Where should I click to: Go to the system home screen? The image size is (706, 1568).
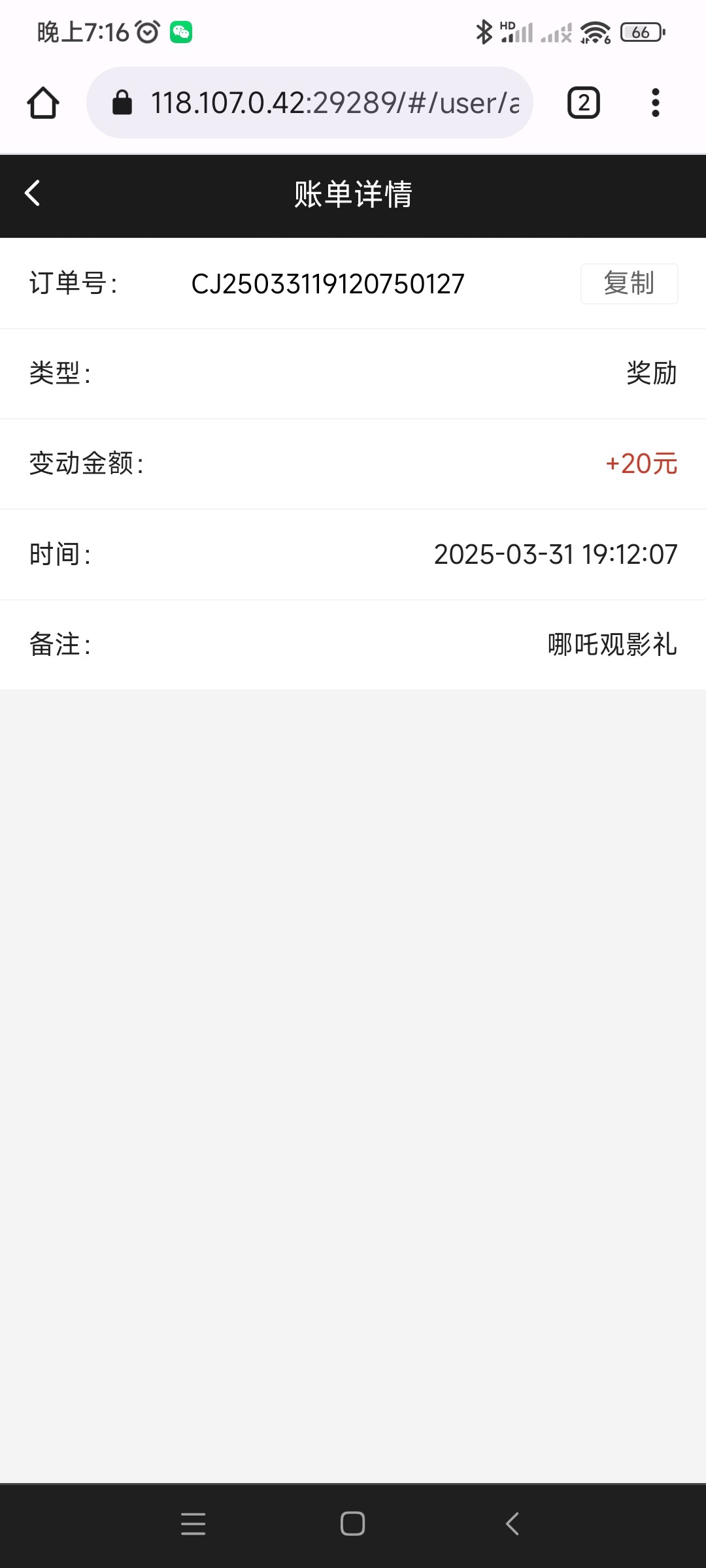352,1524
